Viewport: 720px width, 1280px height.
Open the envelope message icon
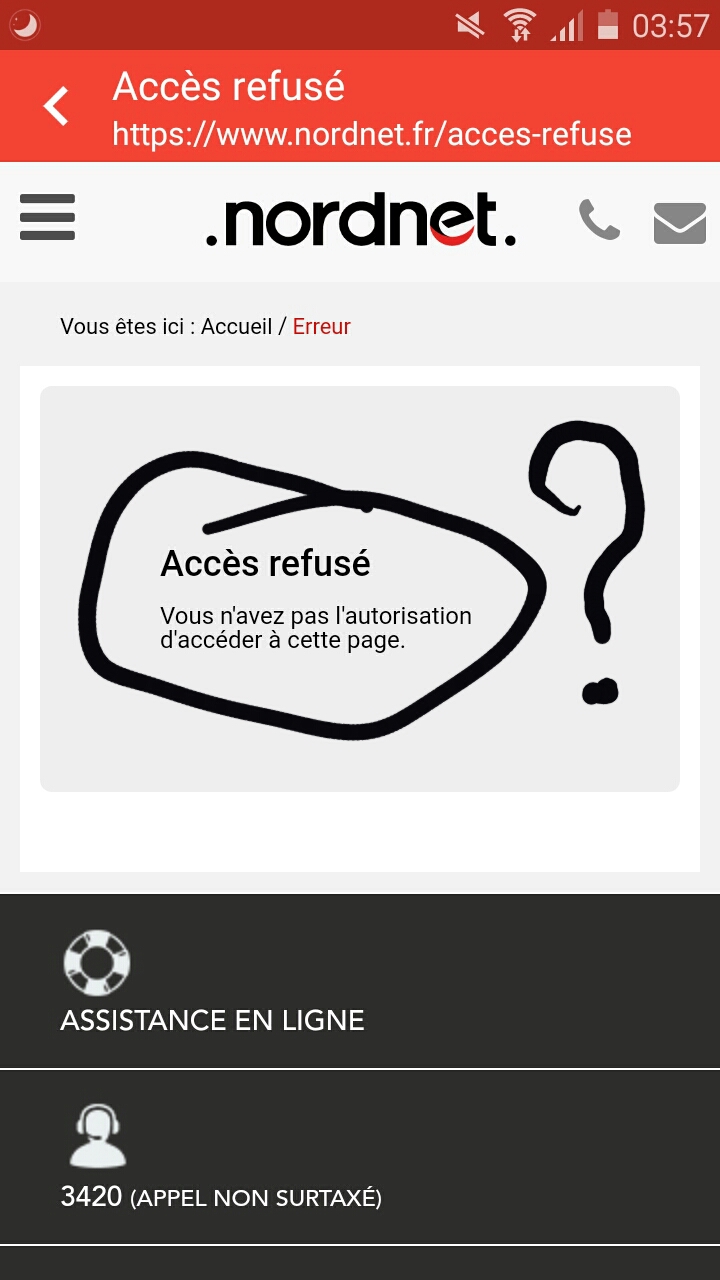tap(679, 222)
